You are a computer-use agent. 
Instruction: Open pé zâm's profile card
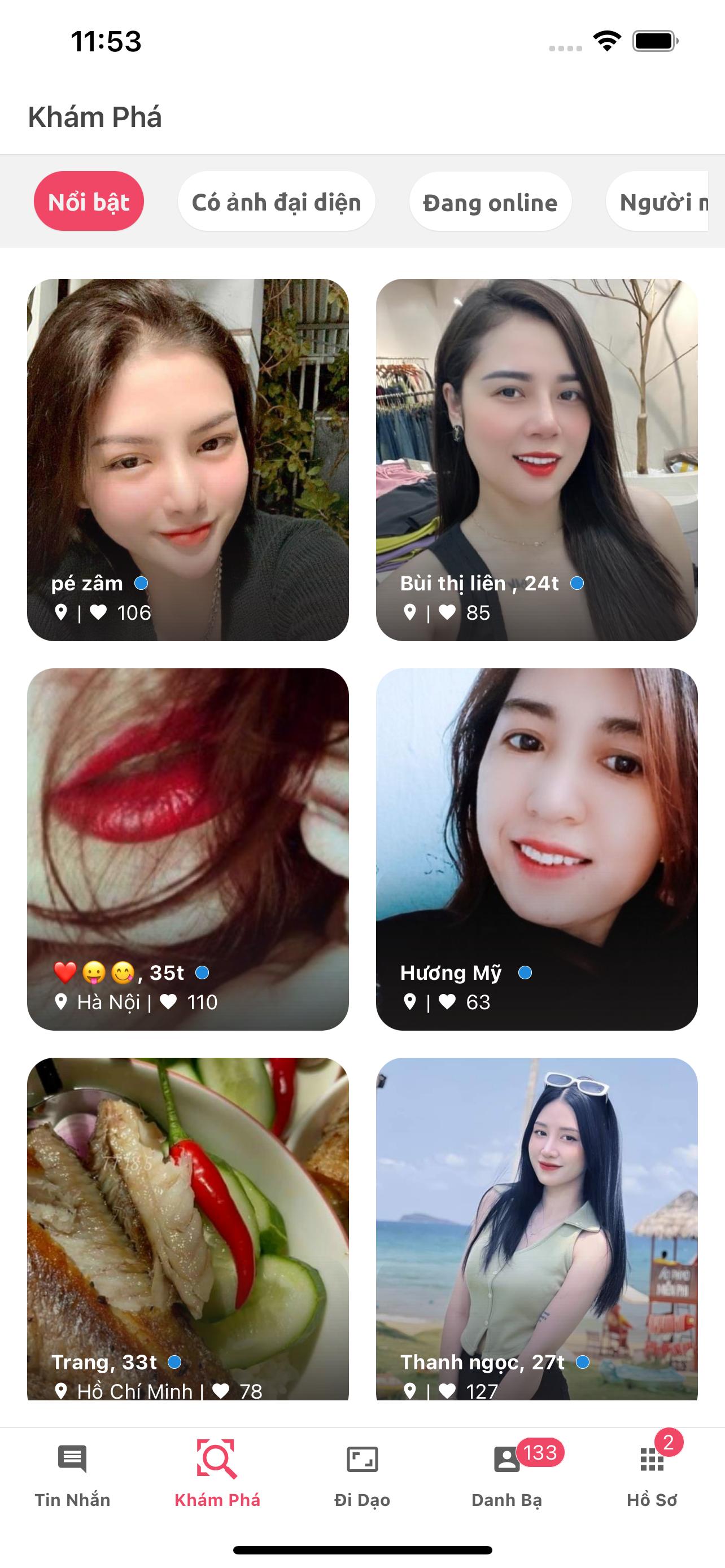click(187, 459)
